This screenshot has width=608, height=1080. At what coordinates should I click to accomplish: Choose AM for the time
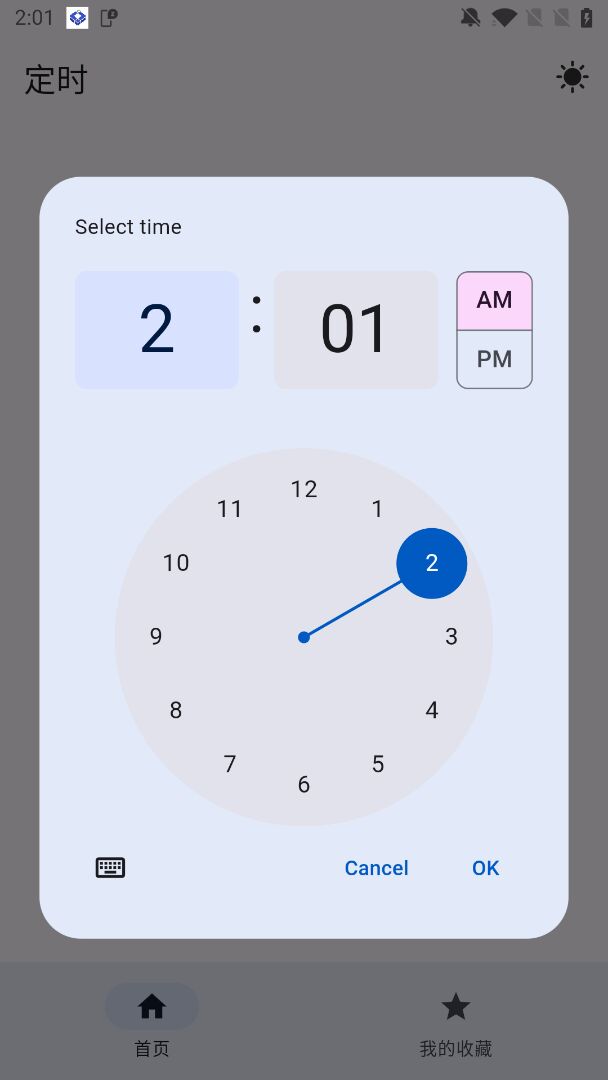point(494,300)
